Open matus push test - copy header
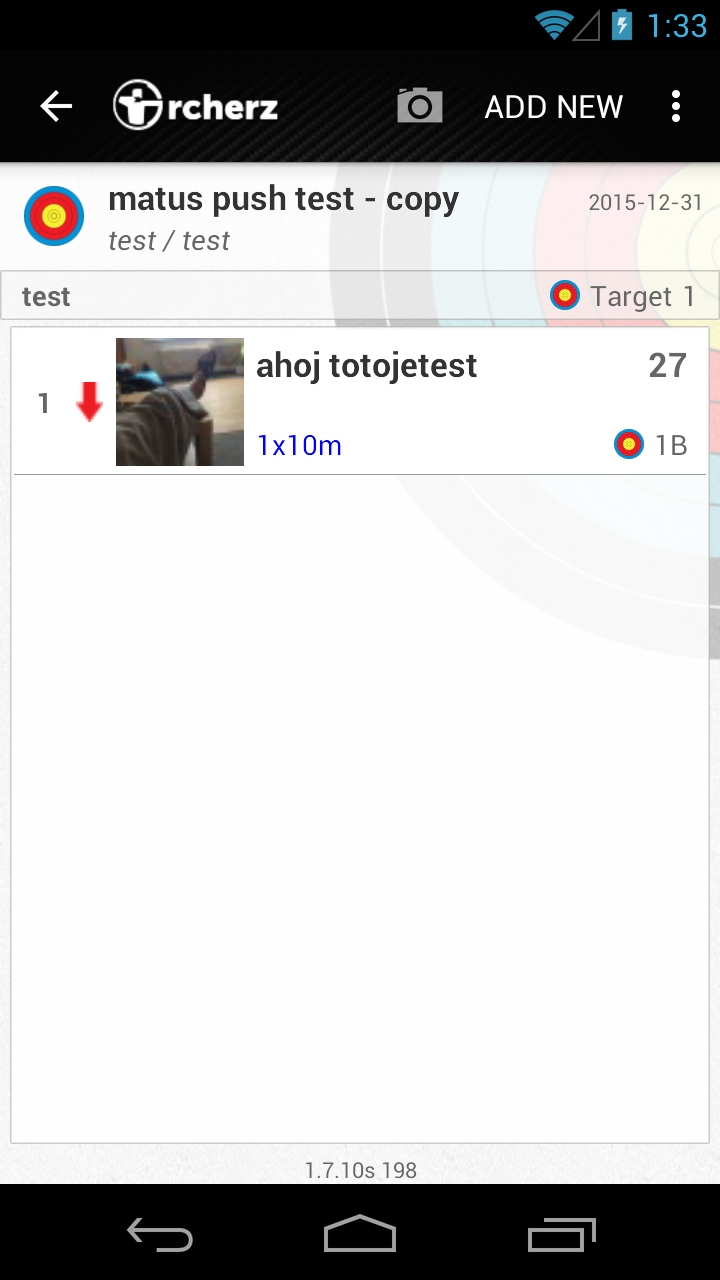This screenshot has height=1280, width=720. click(x=284, y=216)
